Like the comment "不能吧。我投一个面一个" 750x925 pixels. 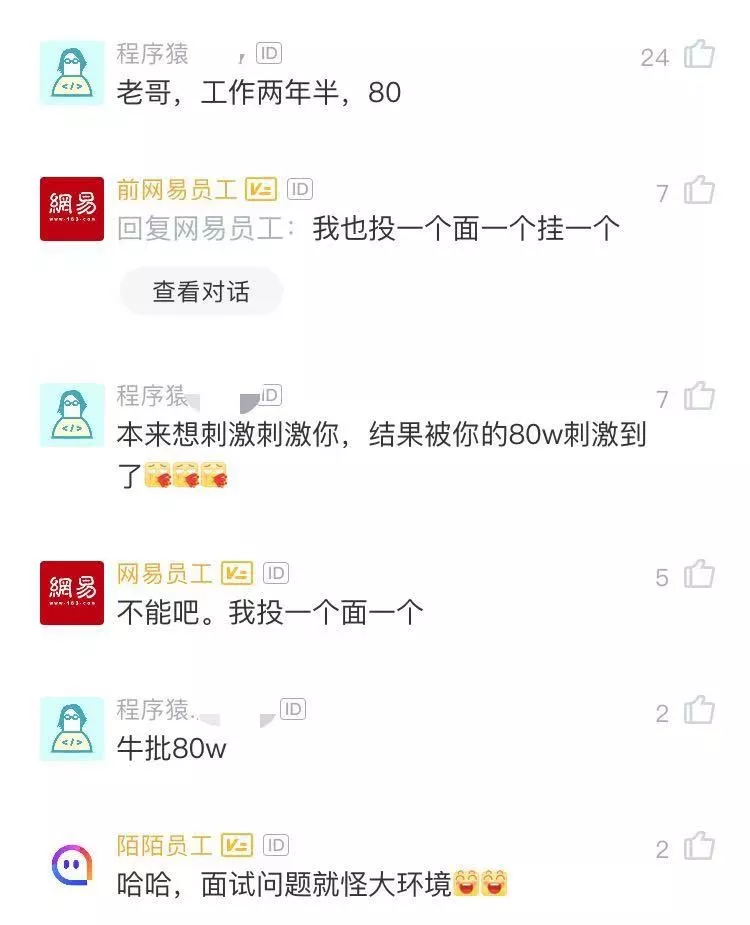click(699, 575)
